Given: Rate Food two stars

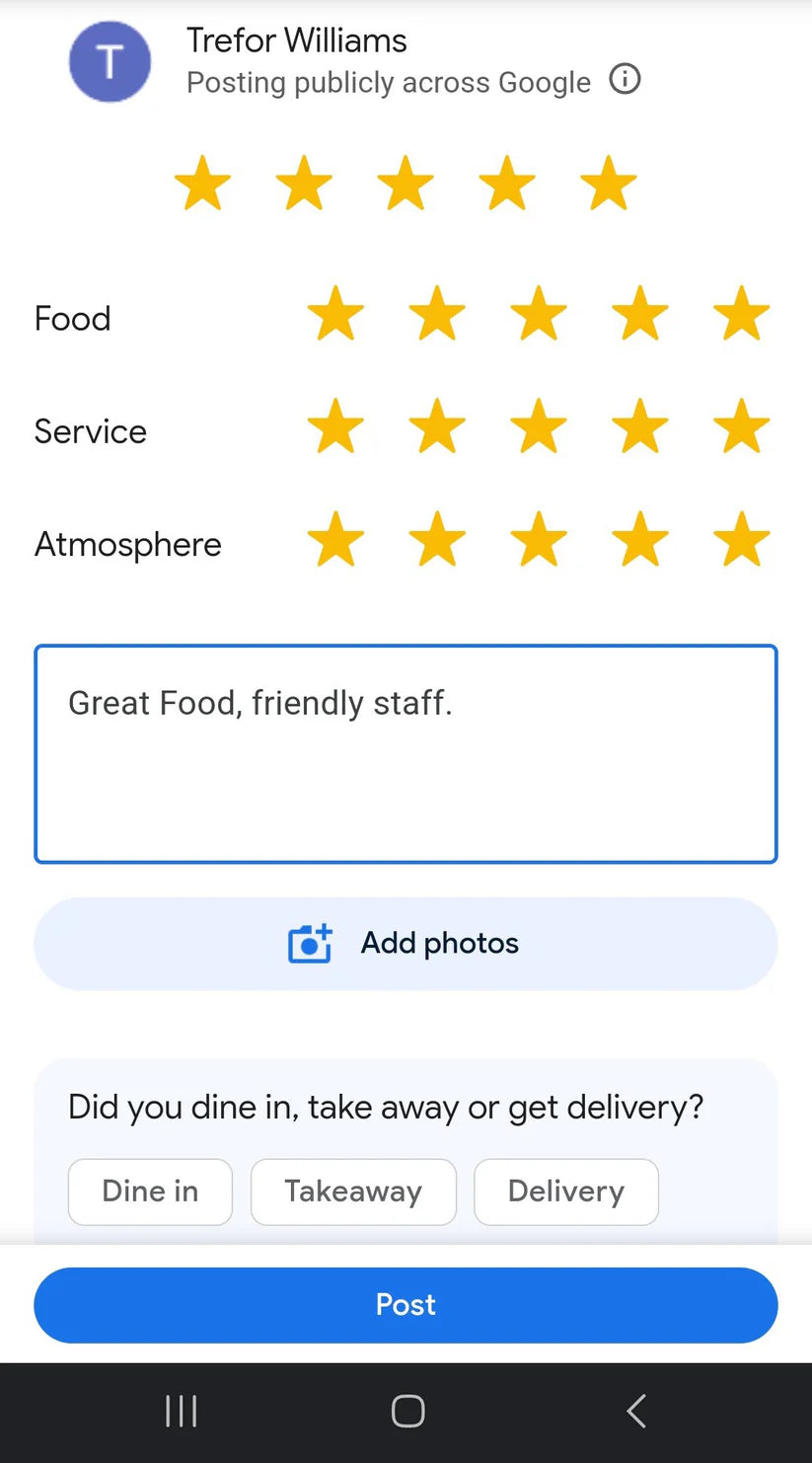Looking at the screenshot, I should (437, 314).
